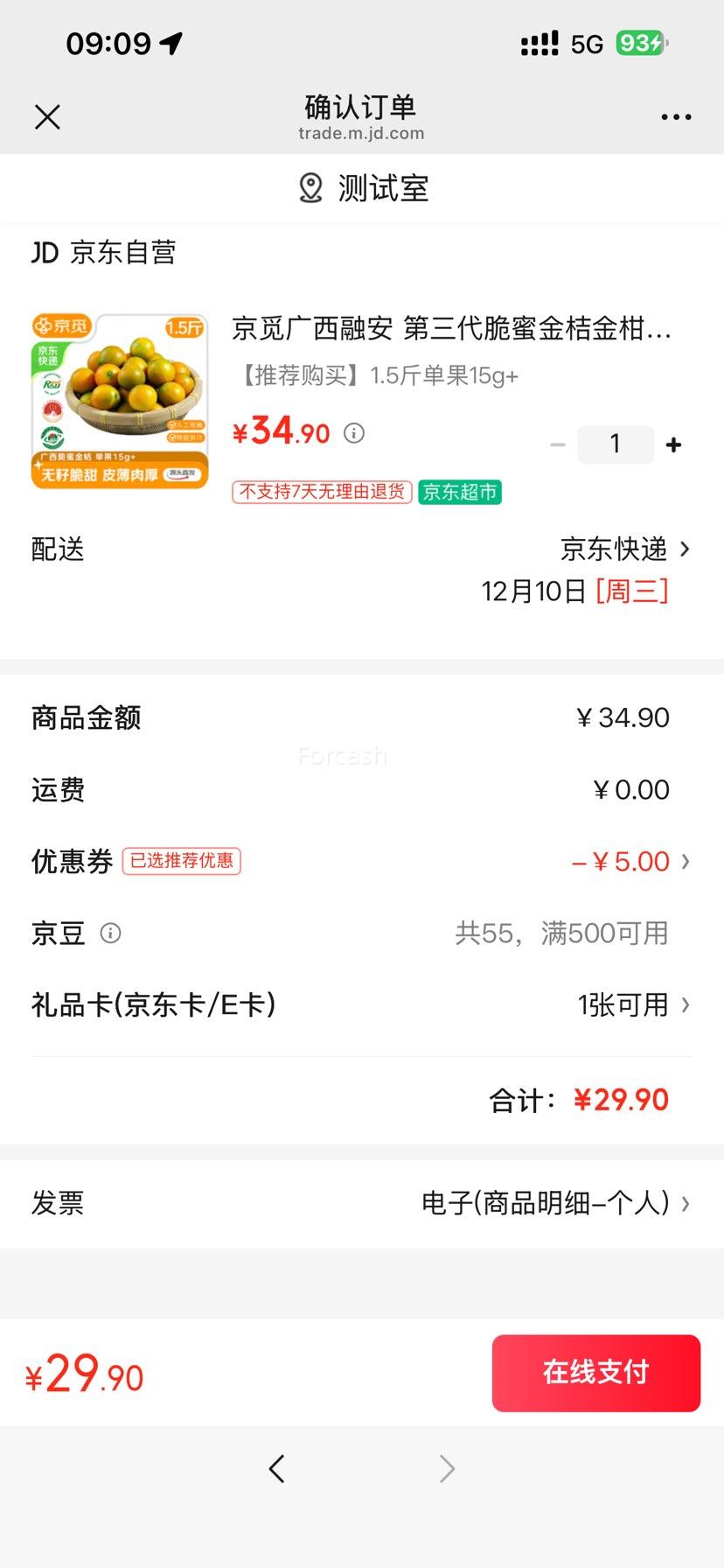Tap the info icon next to ¥34.90 price

pos(353,432)
